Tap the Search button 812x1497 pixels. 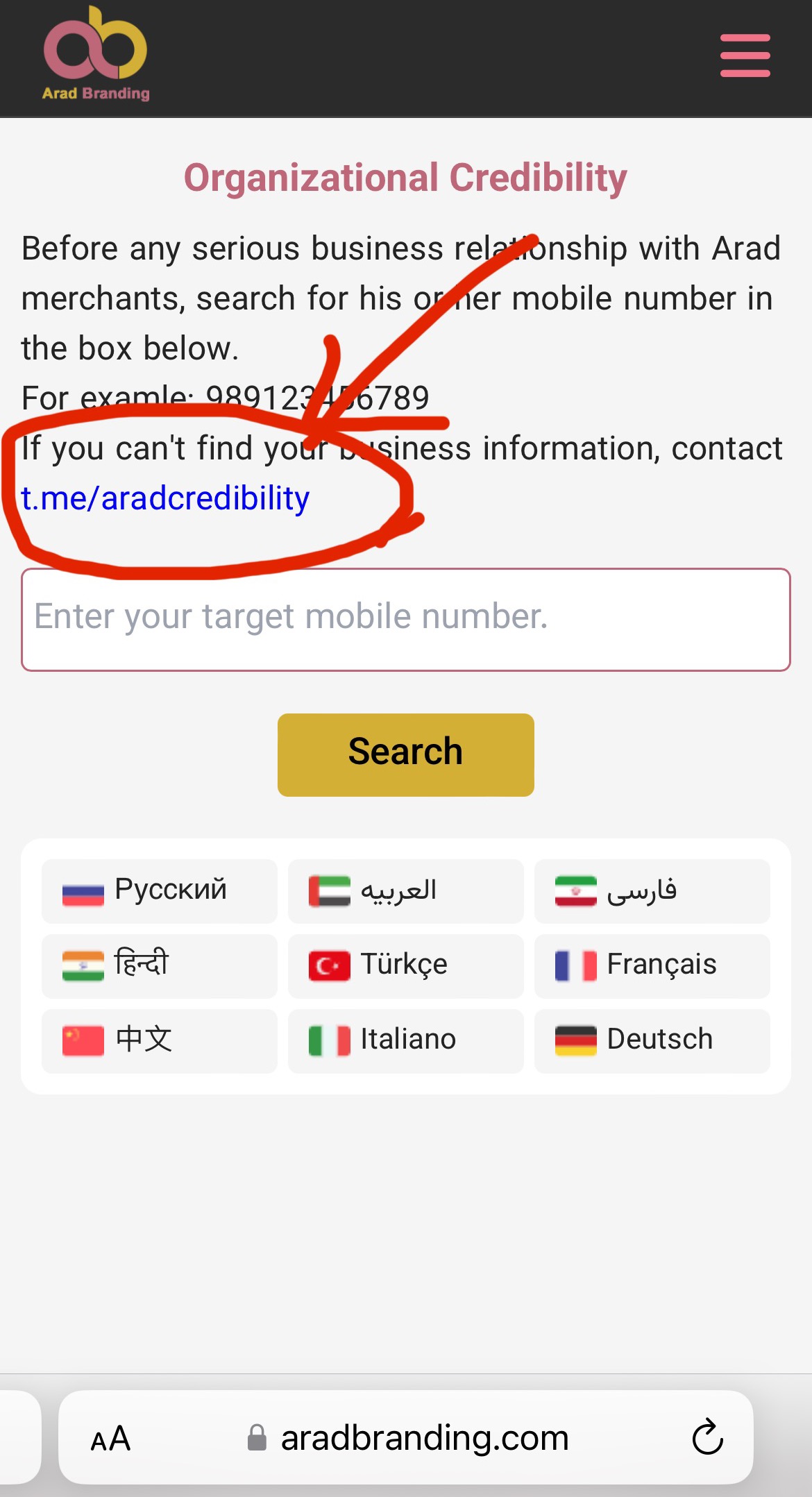405,754
